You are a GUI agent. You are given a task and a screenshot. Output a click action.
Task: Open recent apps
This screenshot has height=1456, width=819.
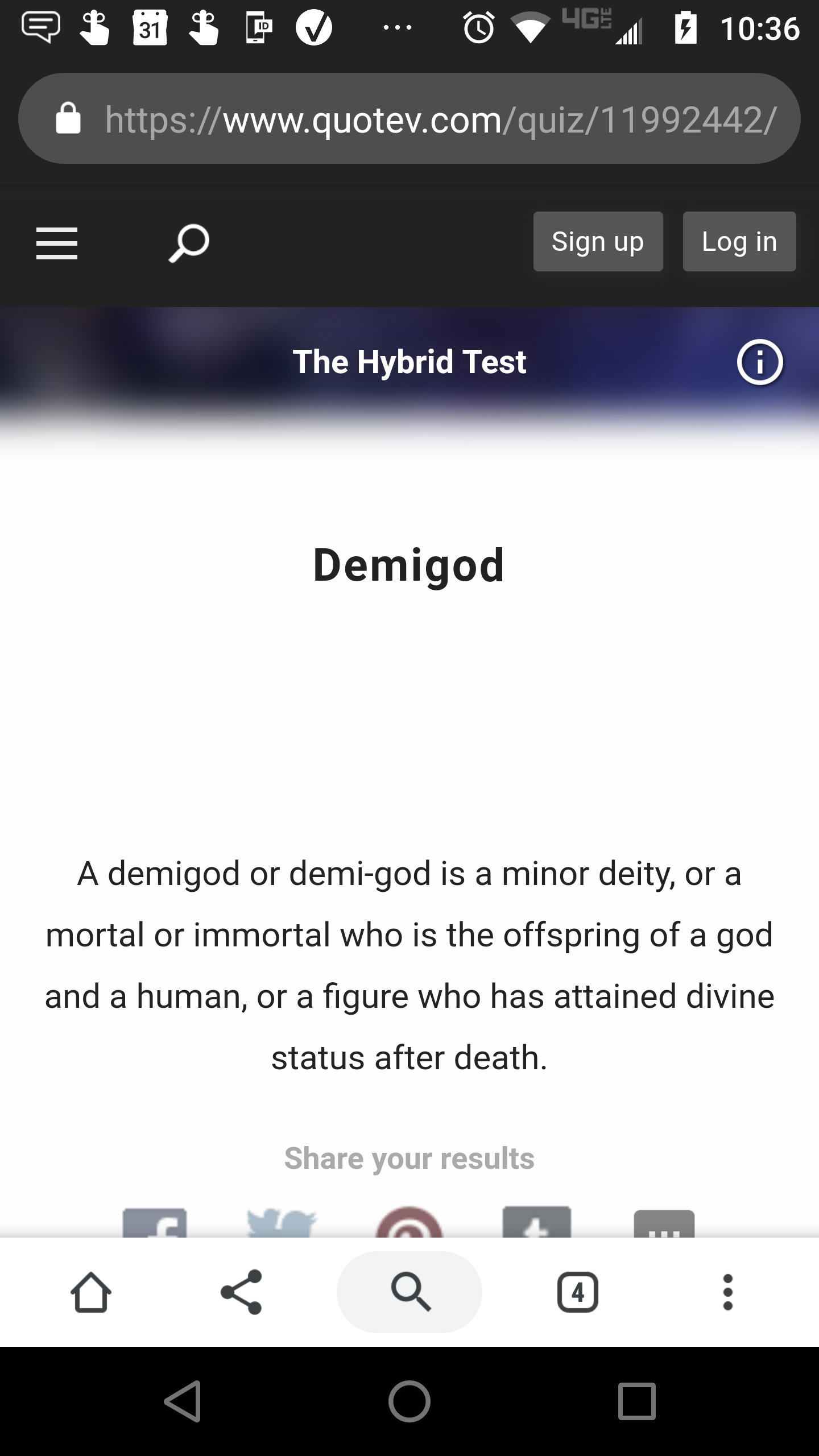[x=636, y=1401]
